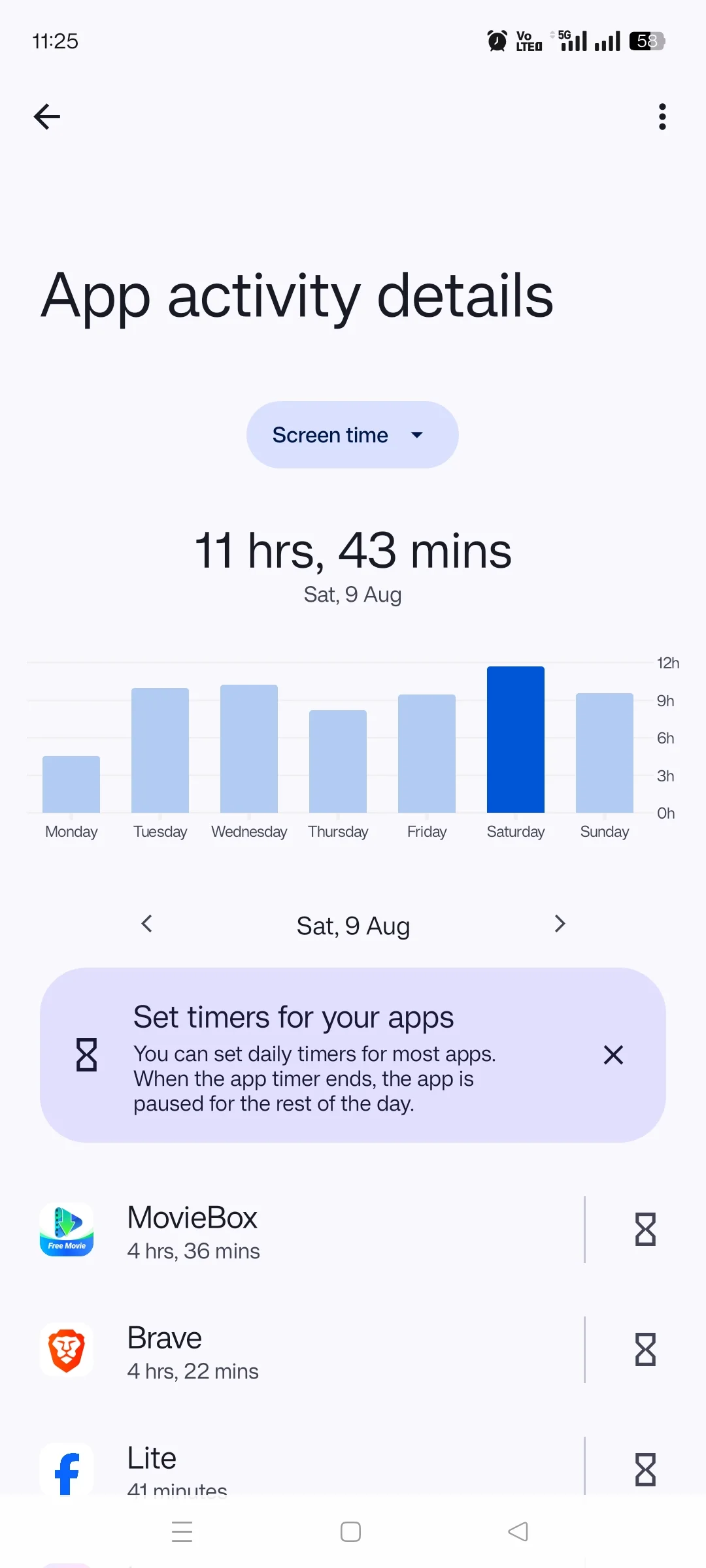Select the Thursday bar in the chart
This screenshot has width=706, height=1568.
point(338,762)
